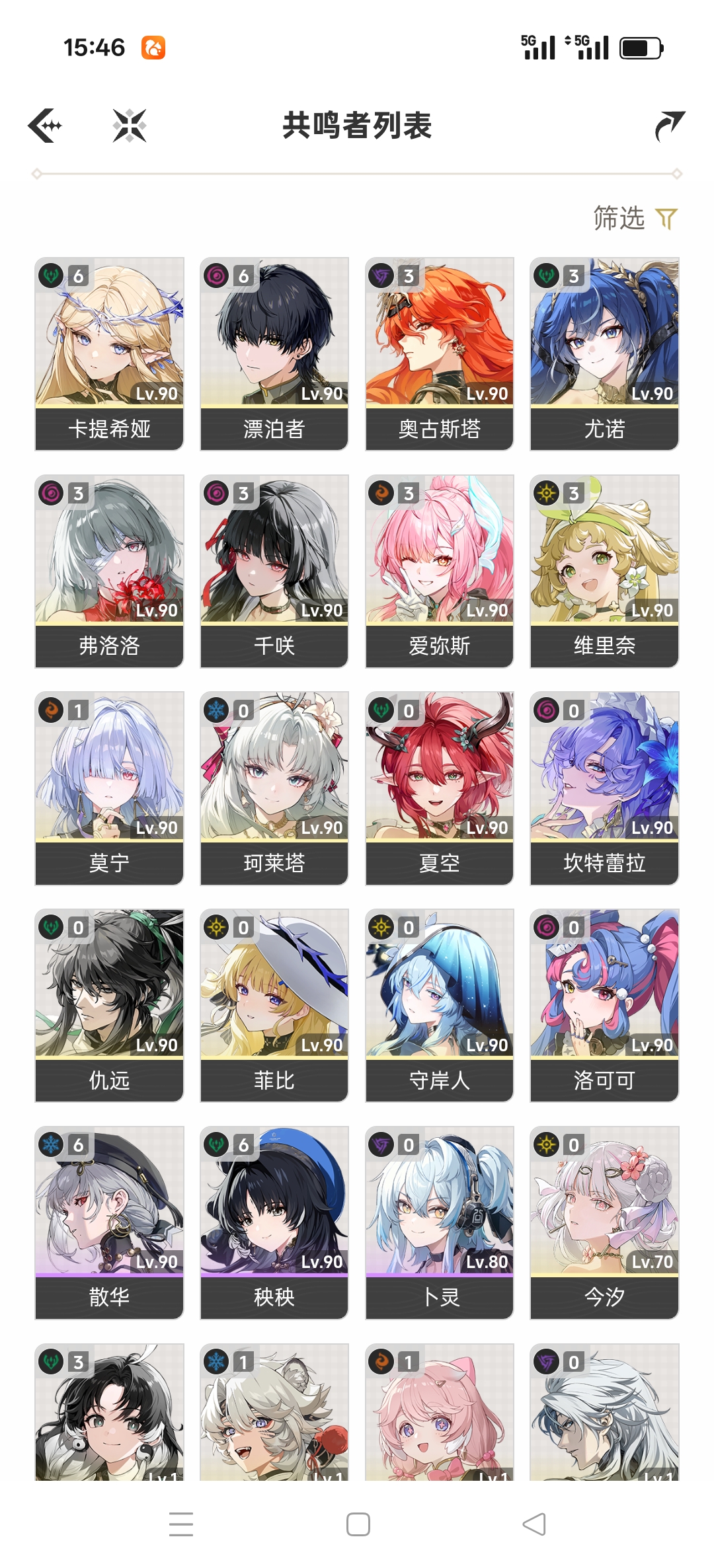Select the 莫宁 character card
This screenshot has height=1568, width=714.
pos(109,788)
